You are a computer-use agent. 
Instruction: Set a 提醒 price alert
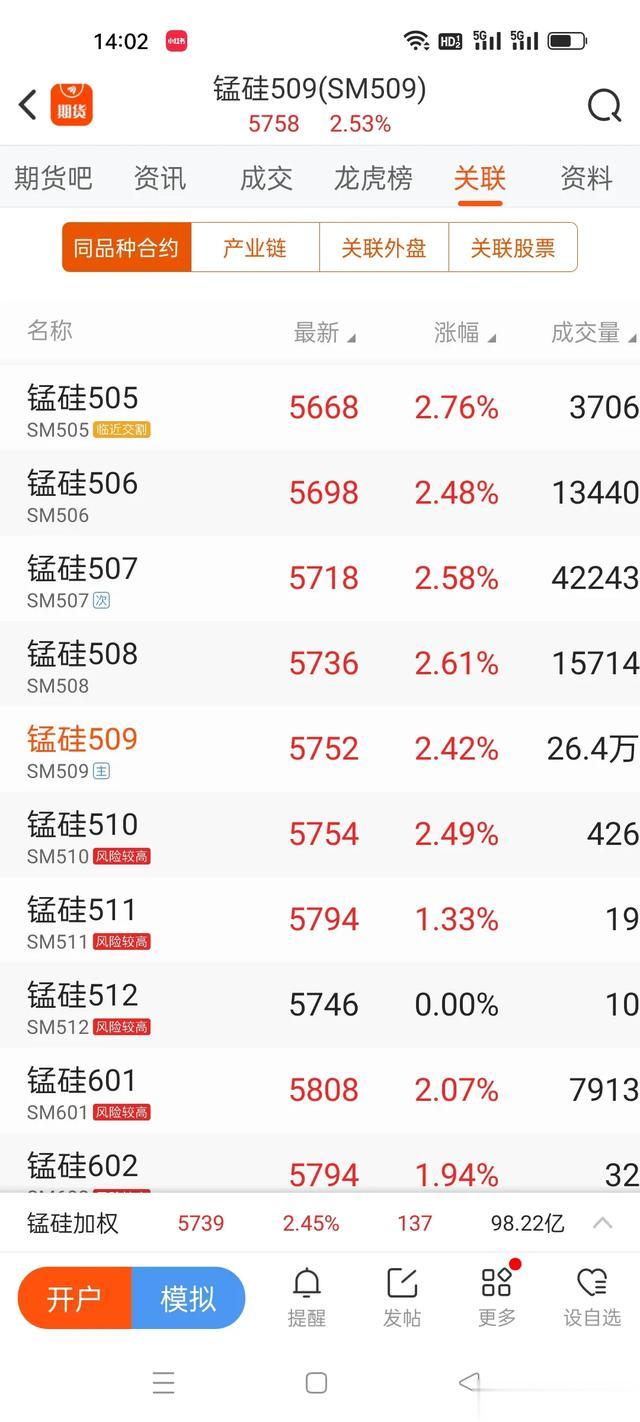[306, 1297]
